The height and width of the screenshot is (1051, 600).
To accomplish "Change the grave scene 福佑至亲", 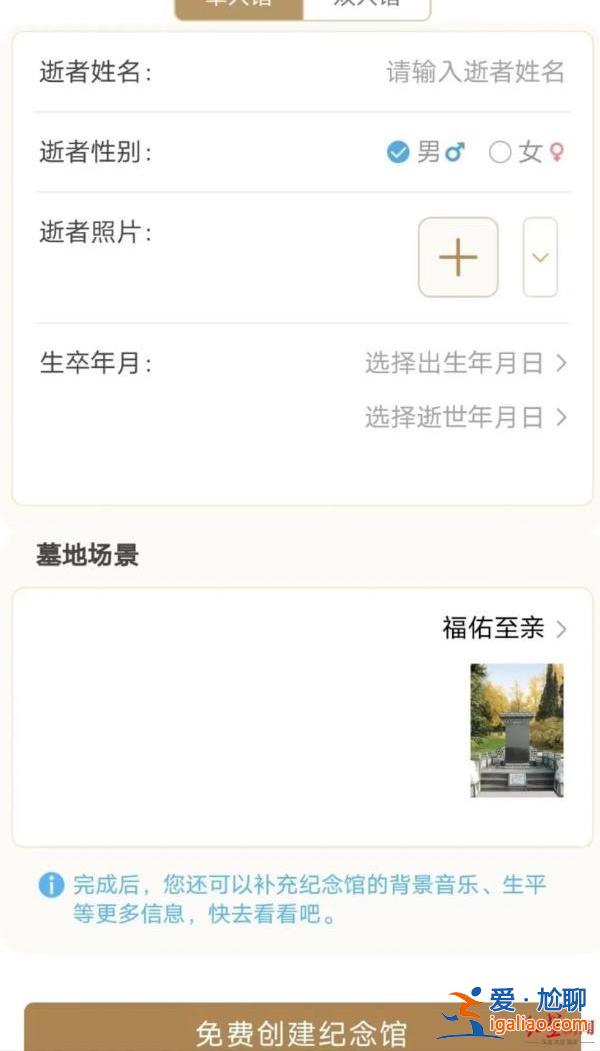I will coord(504,629).
